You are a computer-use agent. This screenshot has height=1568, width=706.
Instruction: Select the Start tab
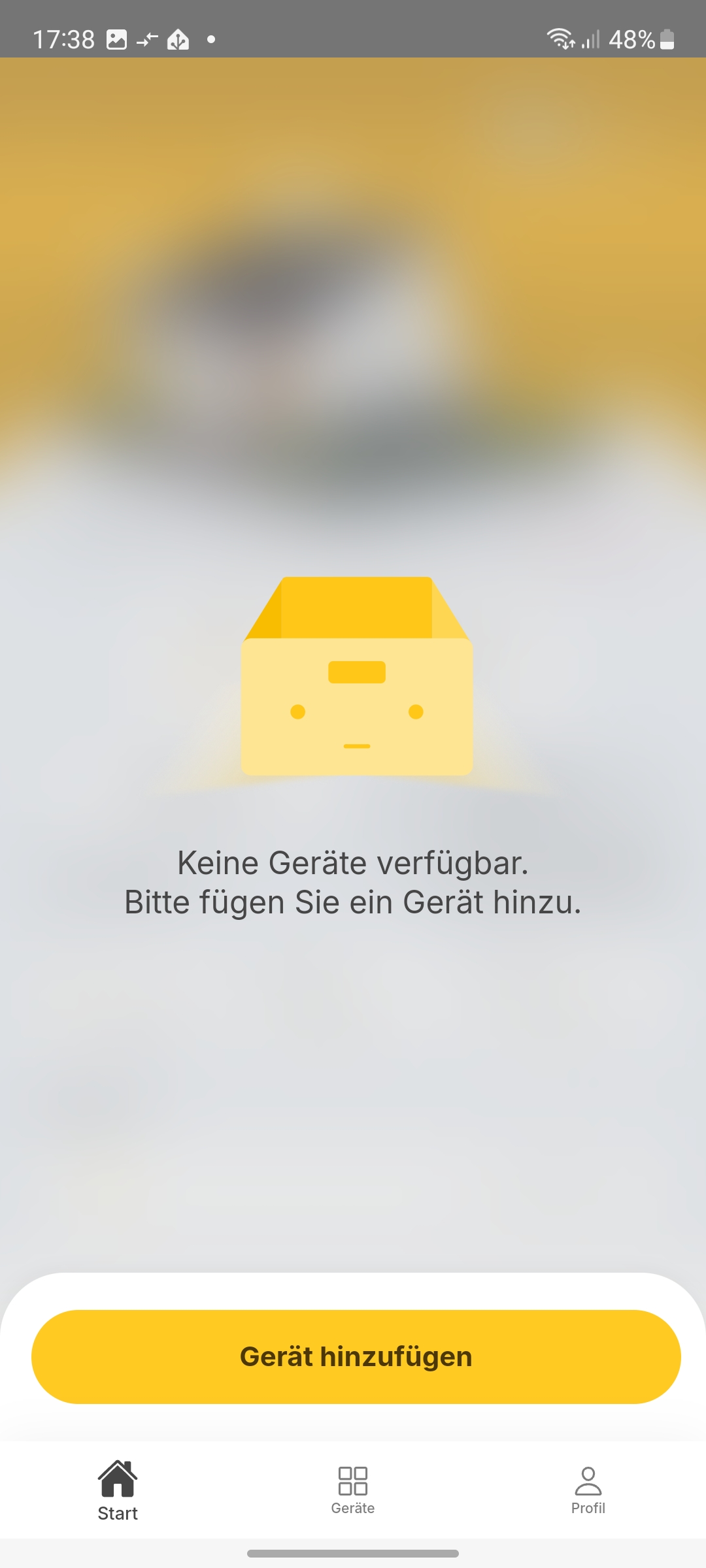[x=118, y=1490]
